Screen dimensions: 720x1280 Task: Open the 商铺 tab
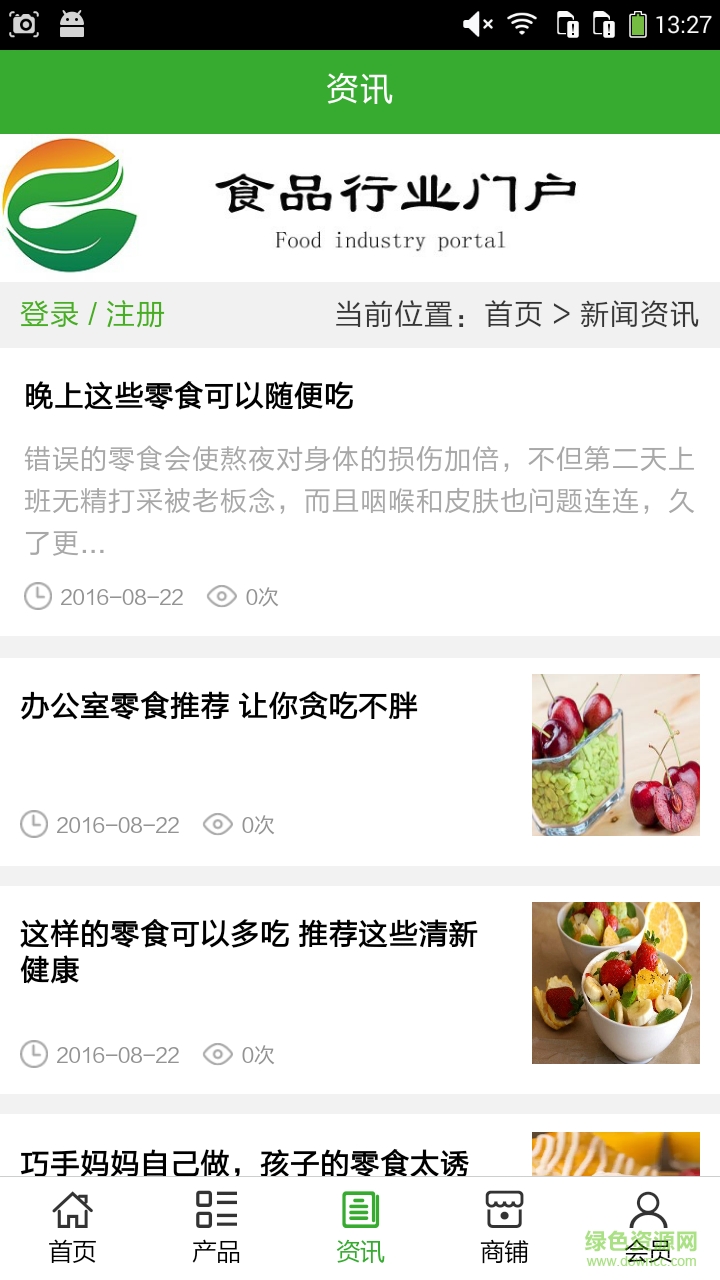[504, 1227]
